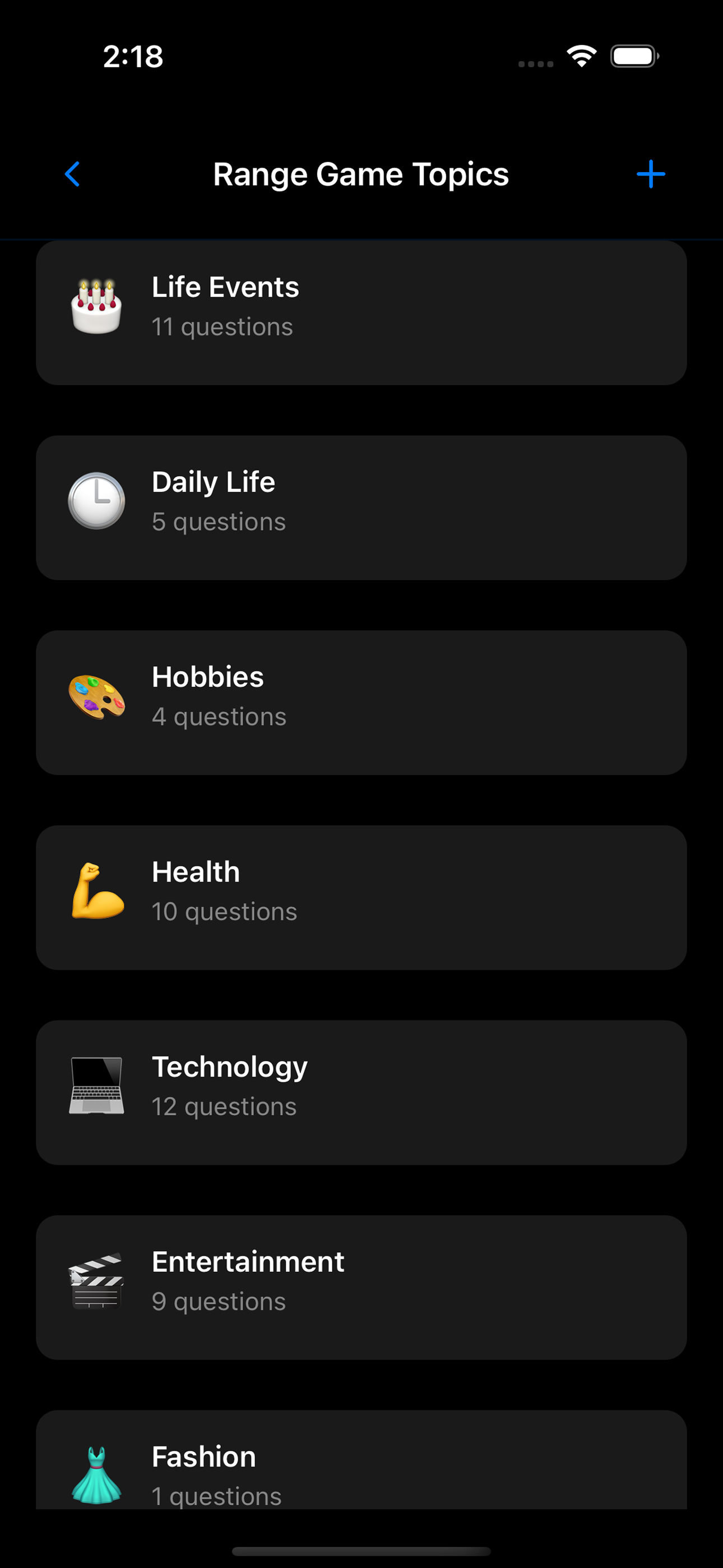723x1568 pixels.
Task: Add a new topic with the plus icon
Action: pos(651,174)
